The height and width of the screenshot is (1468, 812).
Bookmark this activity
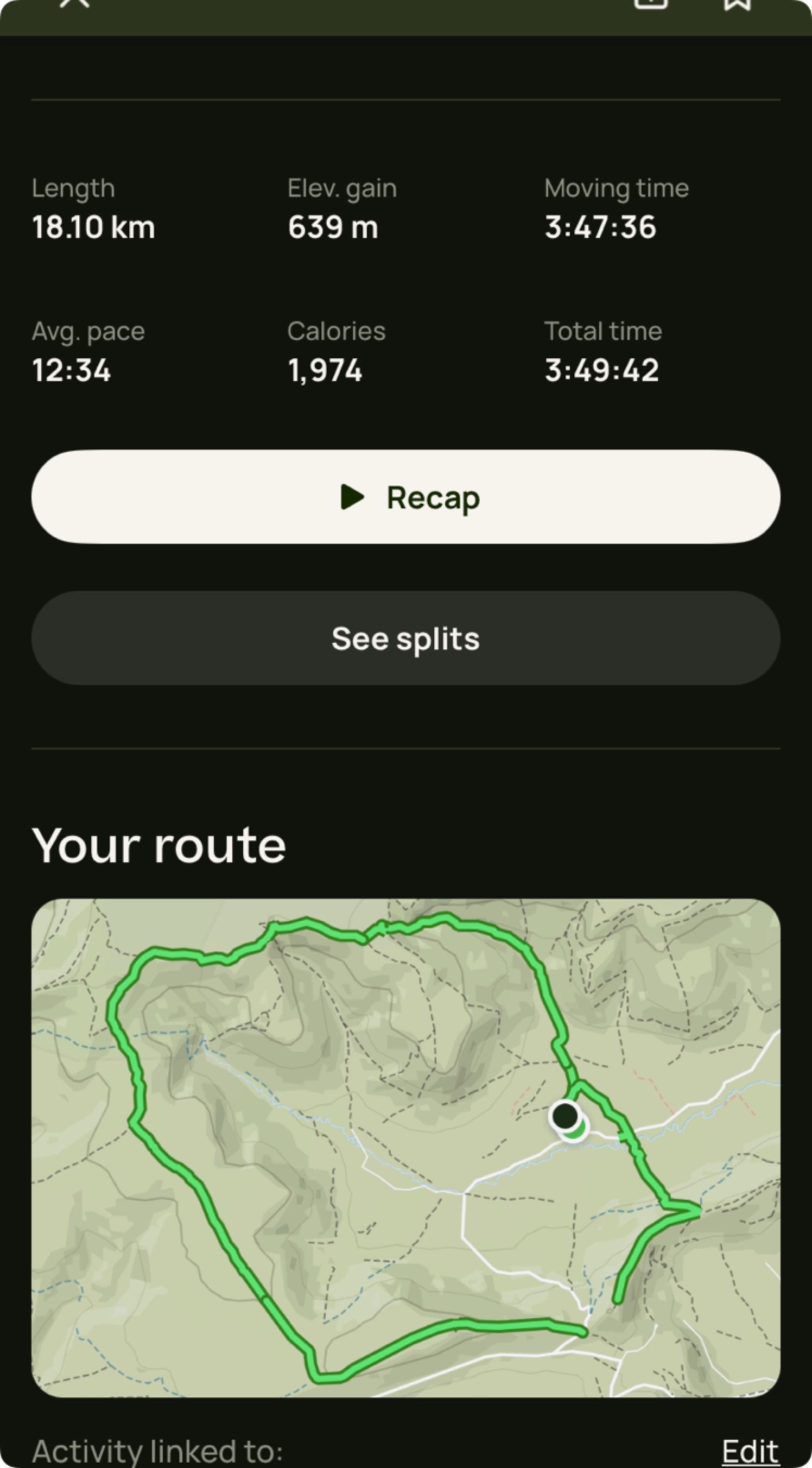tap(737, 4)
